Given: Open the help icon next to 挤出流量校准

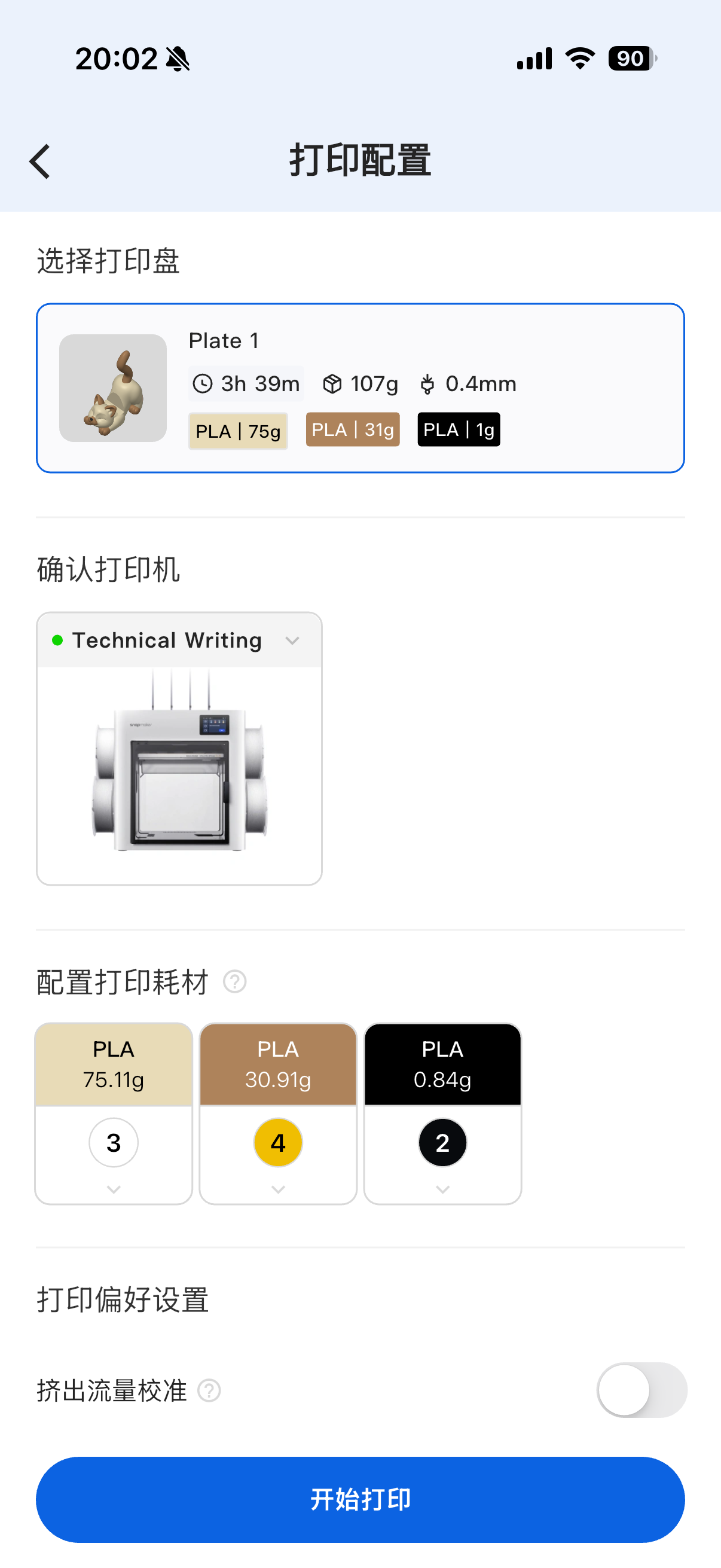Looking at the screenshot, I should (209, 1390).
